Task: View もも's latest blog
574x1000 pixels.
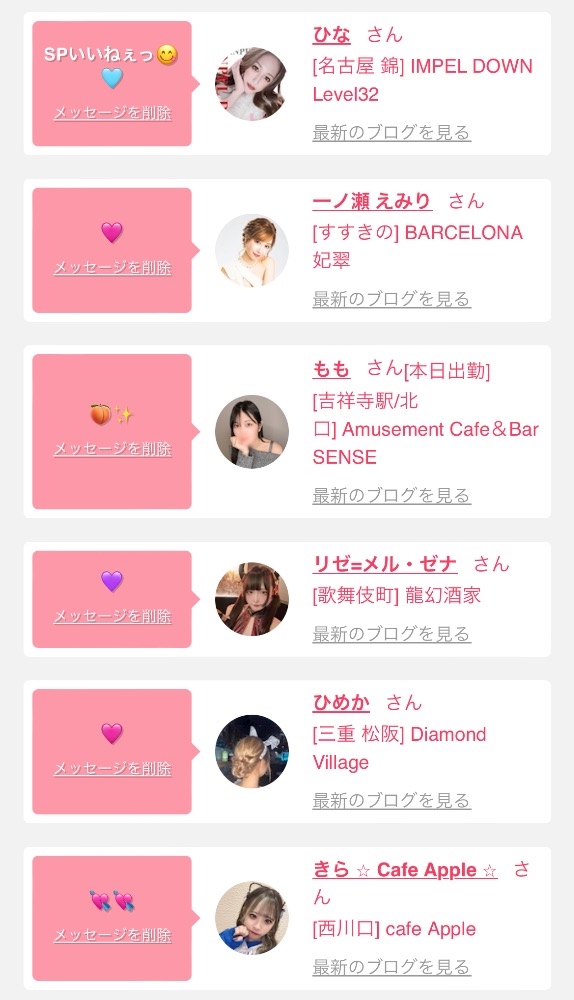Action: coord(392,496)
